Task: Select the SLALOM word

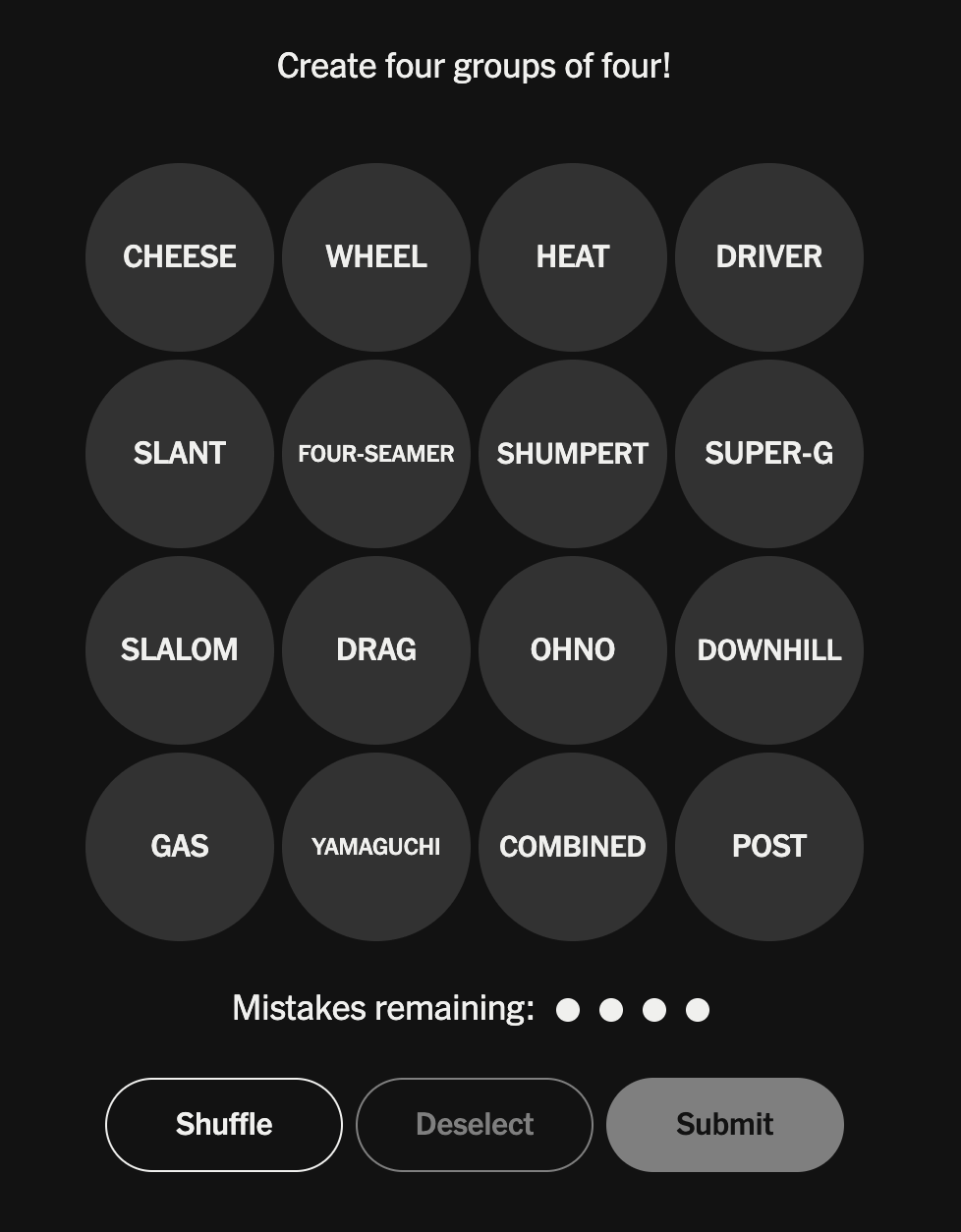Action: (180, 650)
